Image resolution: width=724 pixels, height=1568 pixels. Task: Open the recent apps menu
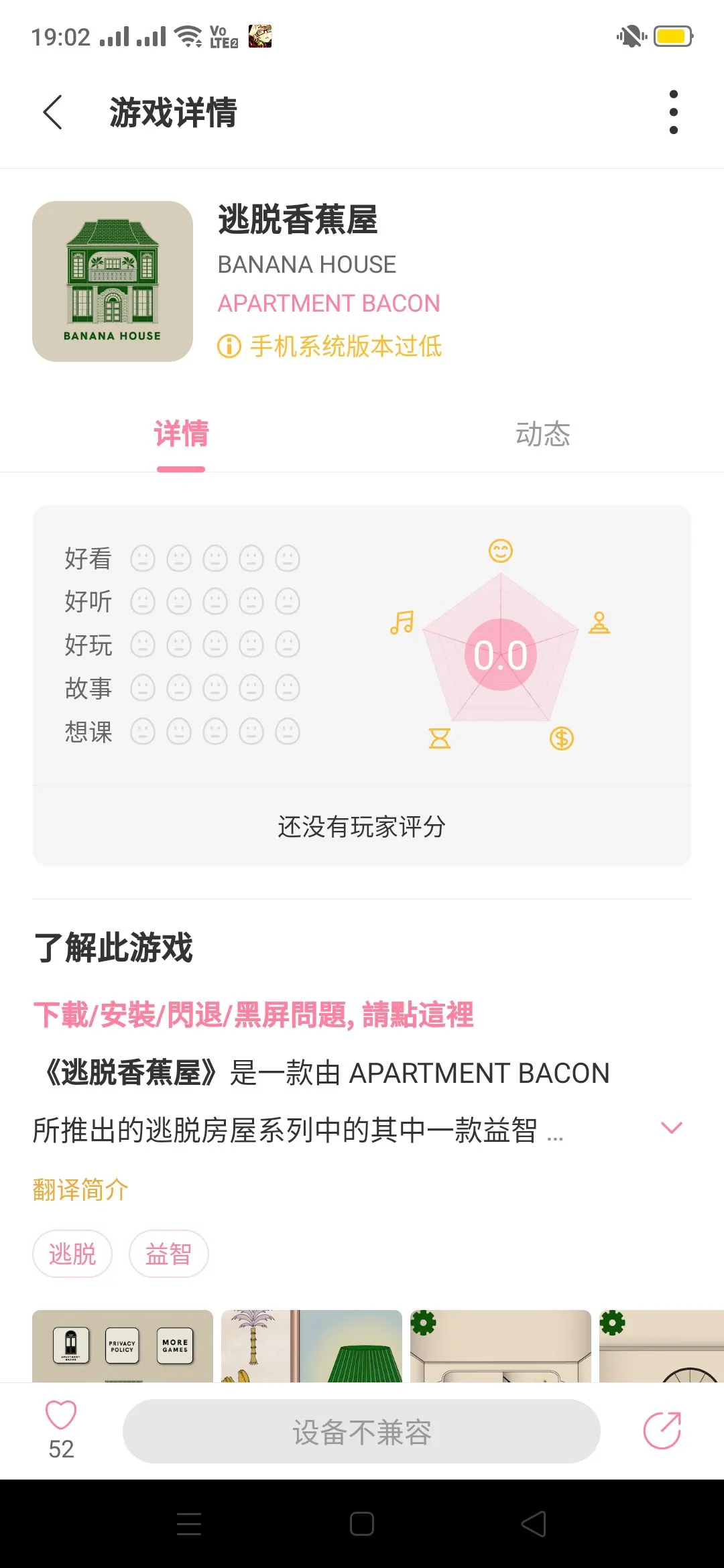point(189,1524)
